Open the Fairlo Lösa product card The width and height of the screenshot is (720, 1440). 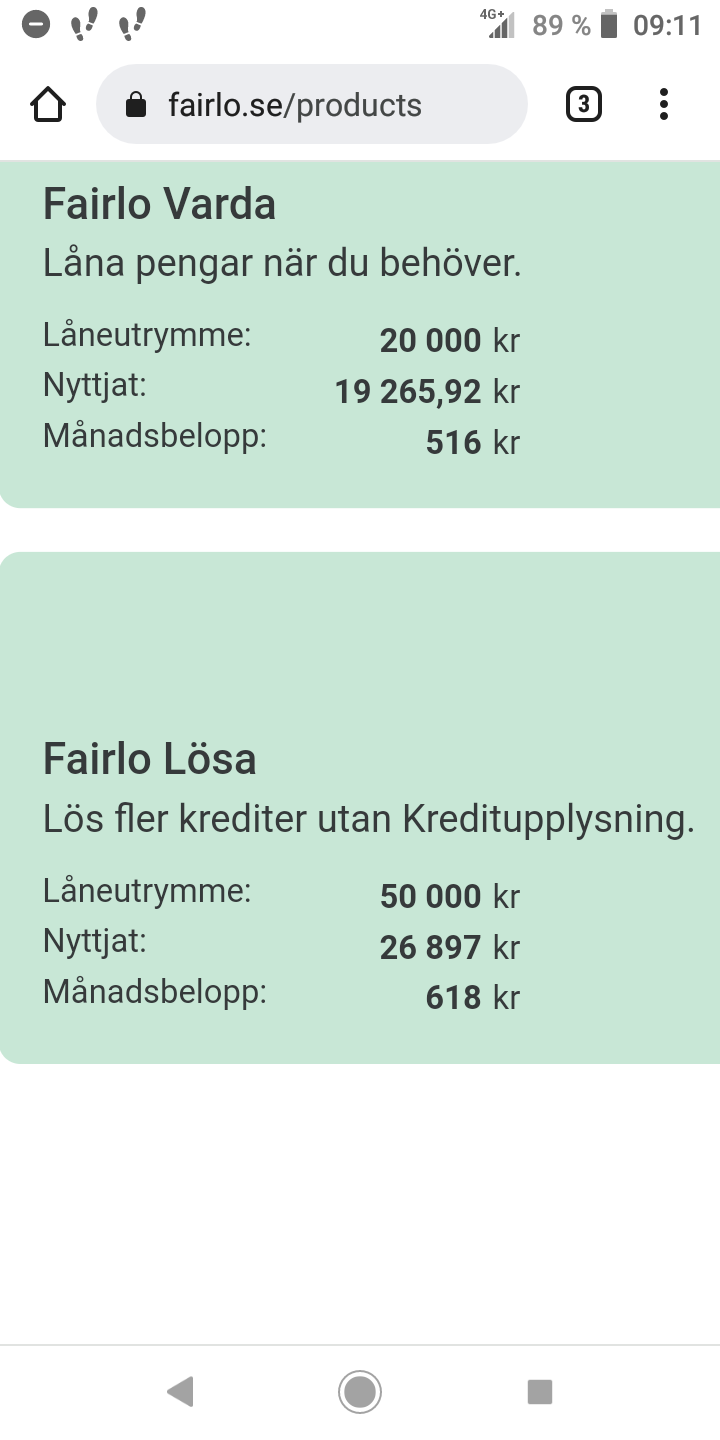click(360, 808)
